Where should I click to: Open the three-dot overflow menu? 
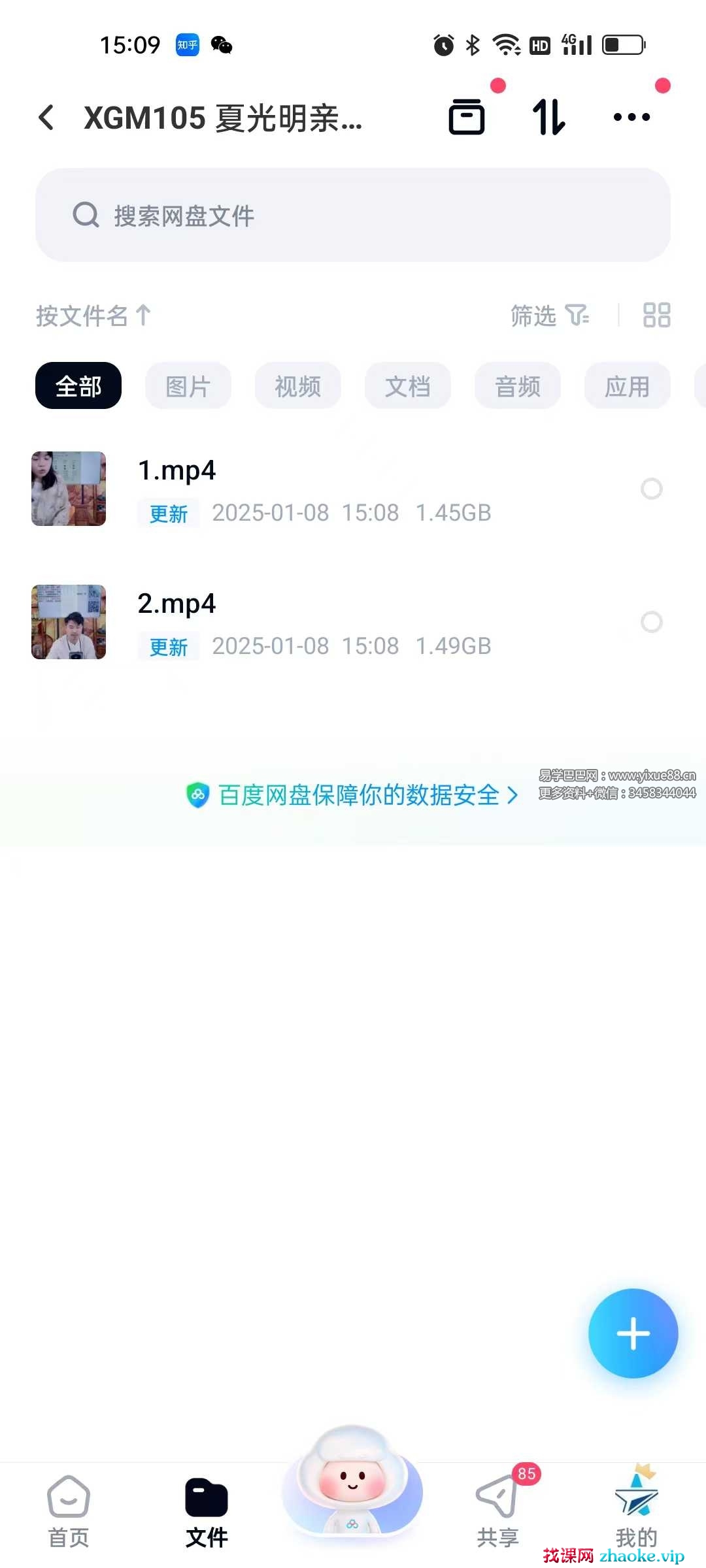[631, 118]
